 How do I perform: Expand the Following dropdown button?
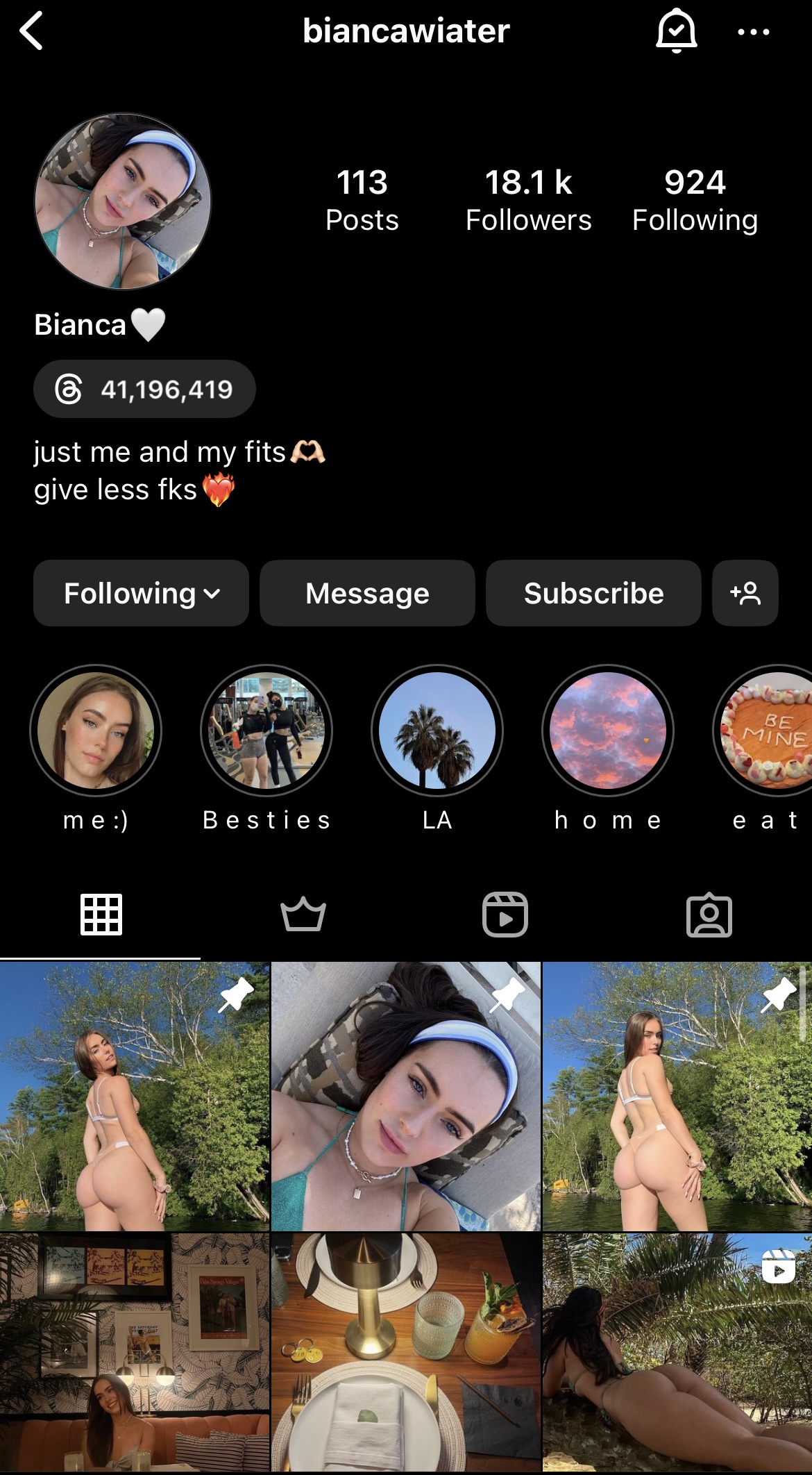(141, 593)
